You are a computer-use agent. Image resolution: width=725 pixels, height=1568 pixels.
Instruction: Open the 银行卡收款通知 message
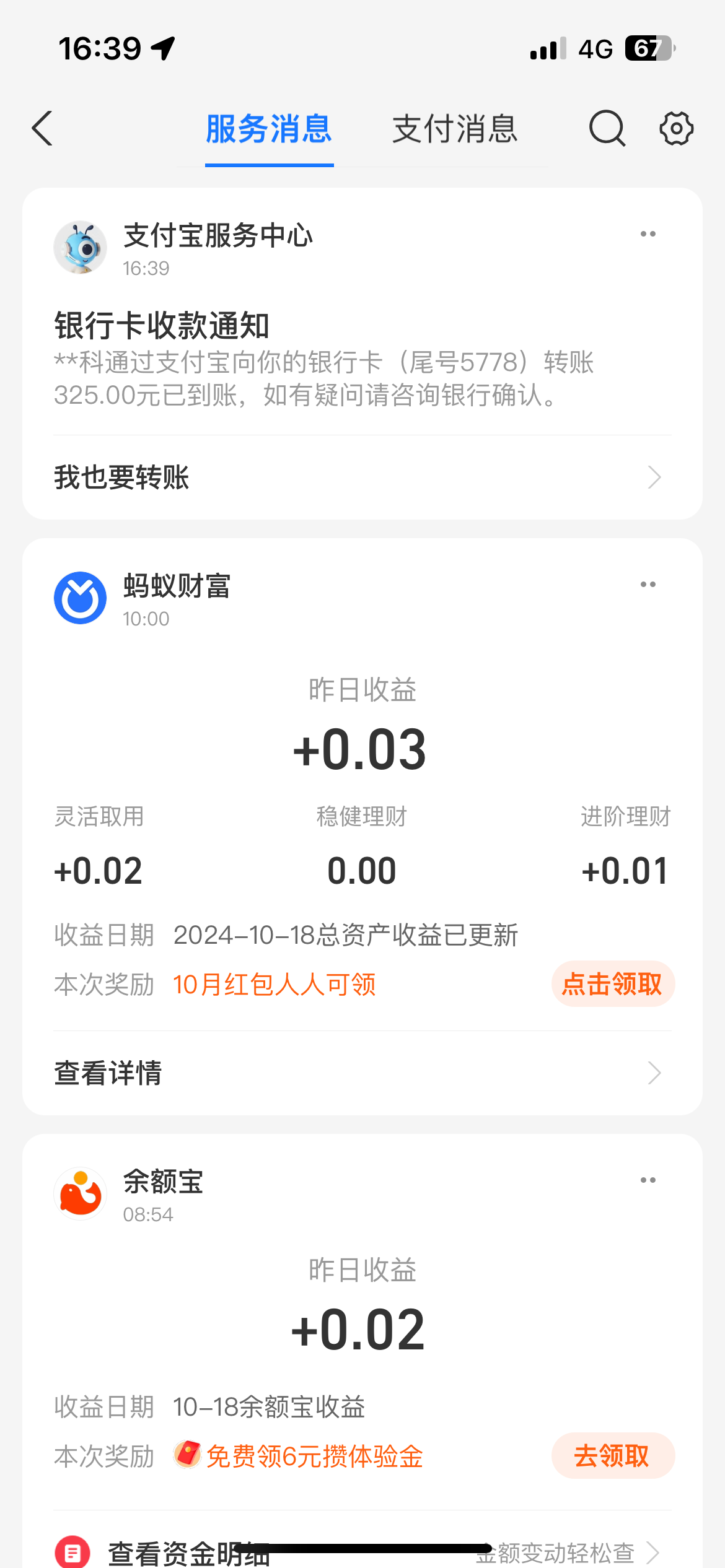pos(322,359)
